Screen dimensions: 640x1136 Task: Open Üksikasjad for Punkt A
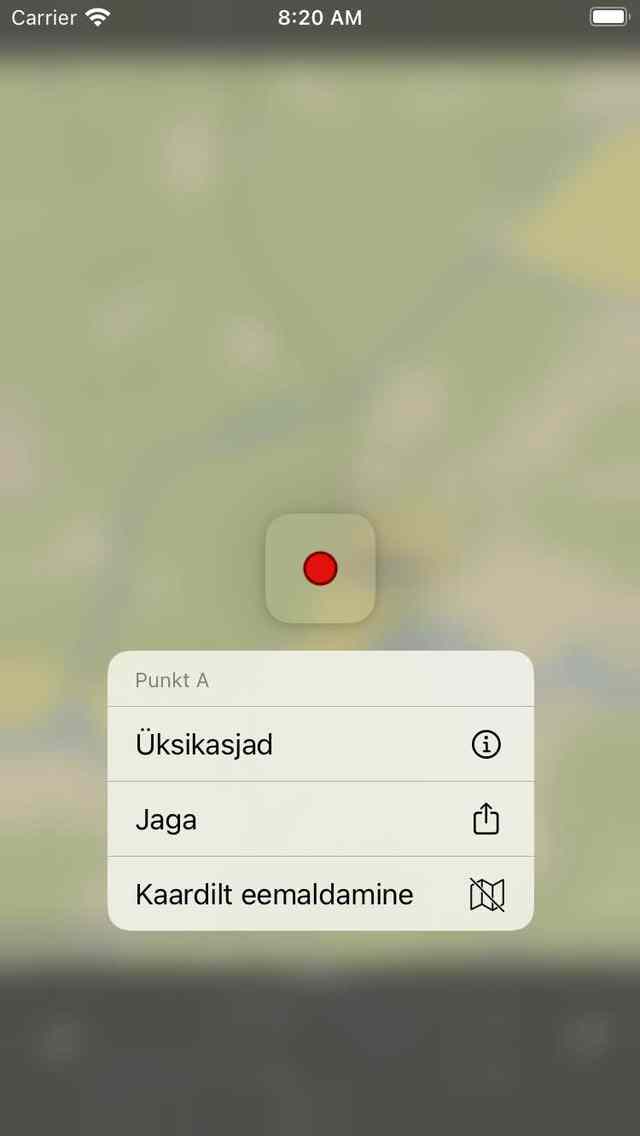[x=320, y=744]
